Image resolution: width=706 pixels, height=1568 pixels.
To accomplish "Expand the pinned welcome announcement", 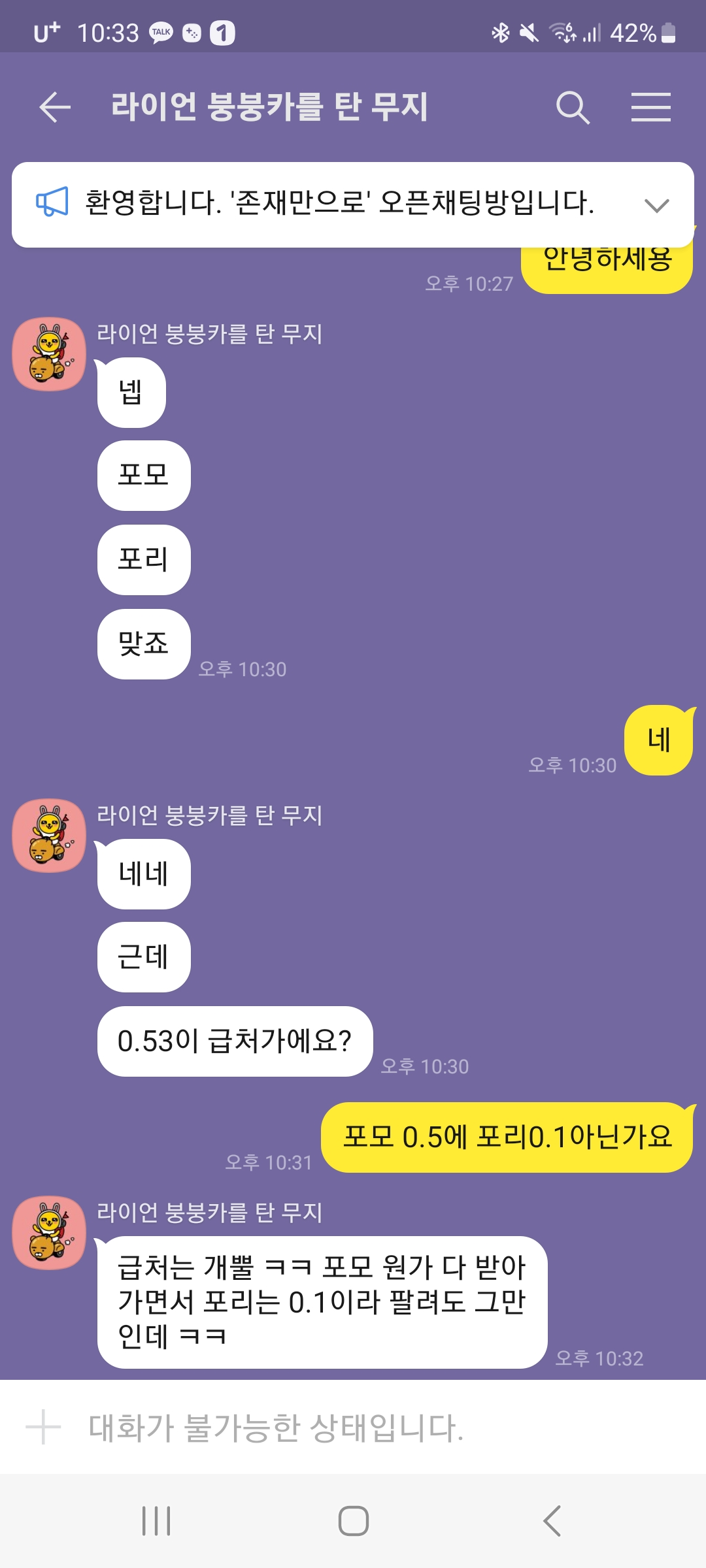I will 656,205.
